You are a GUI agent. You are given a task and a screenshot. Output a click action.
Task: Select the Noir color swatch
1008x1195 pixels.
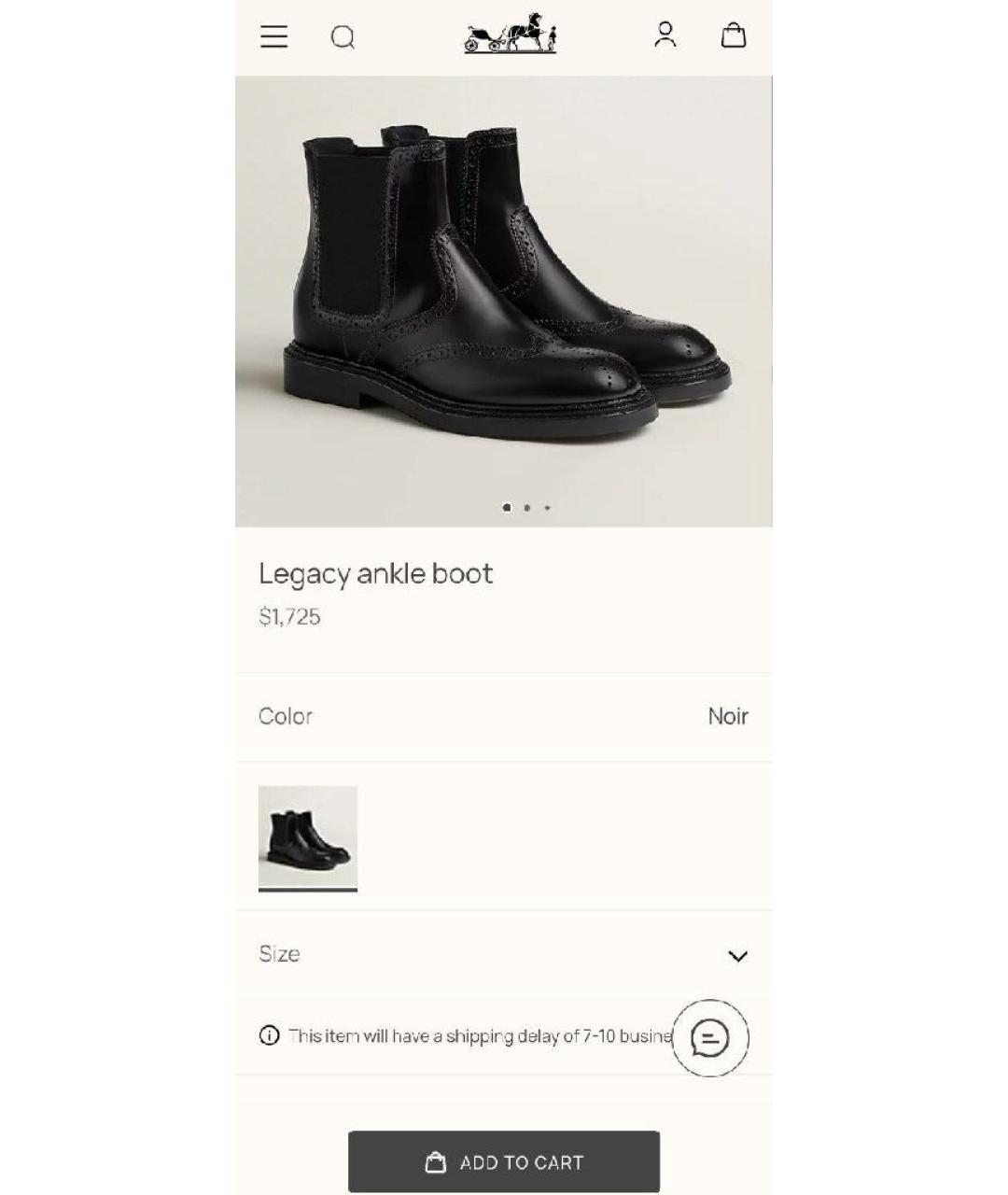307,837
